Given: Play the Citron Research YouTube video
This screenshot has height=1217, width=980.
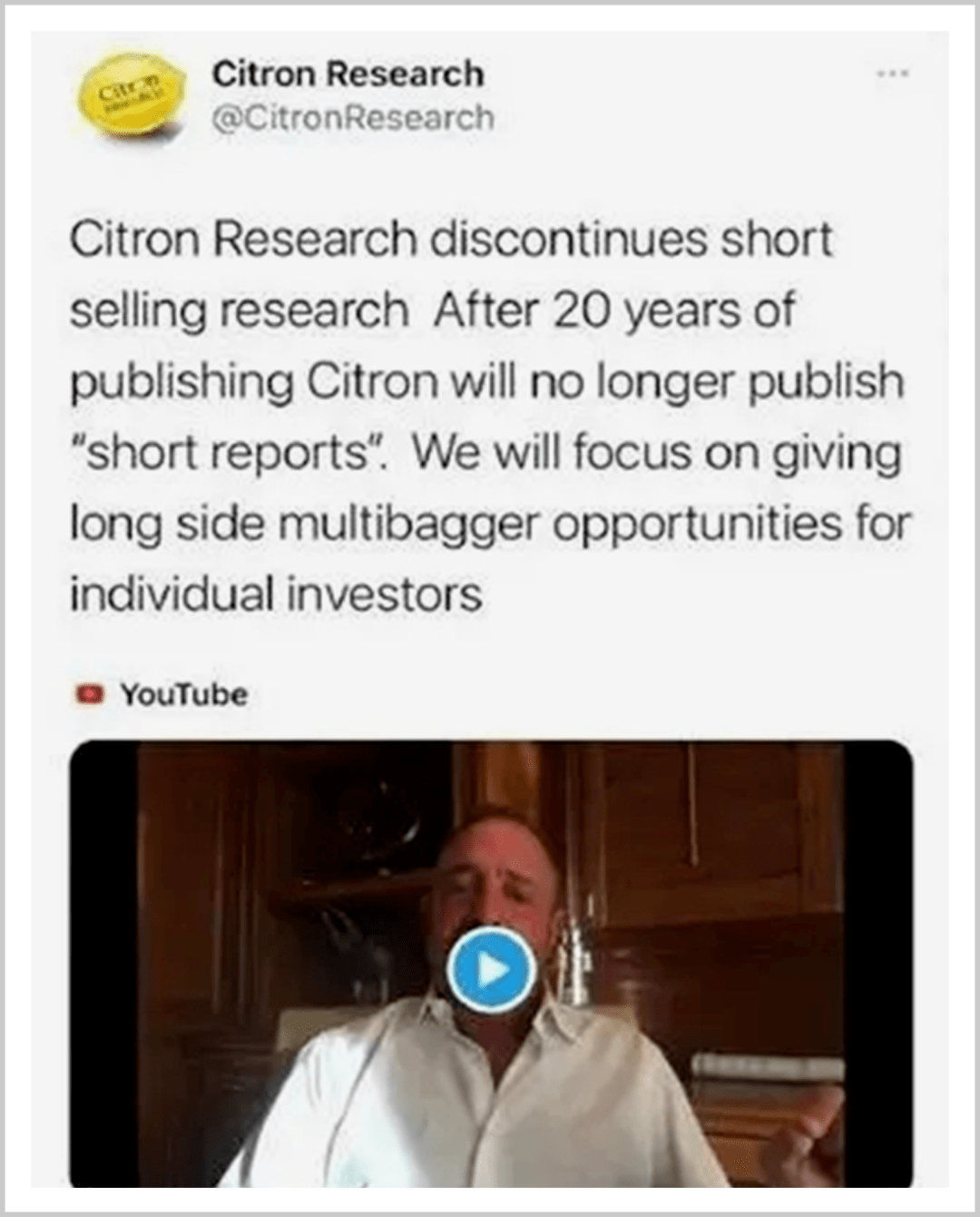Looking at the screenshot, I should point(491,970).
